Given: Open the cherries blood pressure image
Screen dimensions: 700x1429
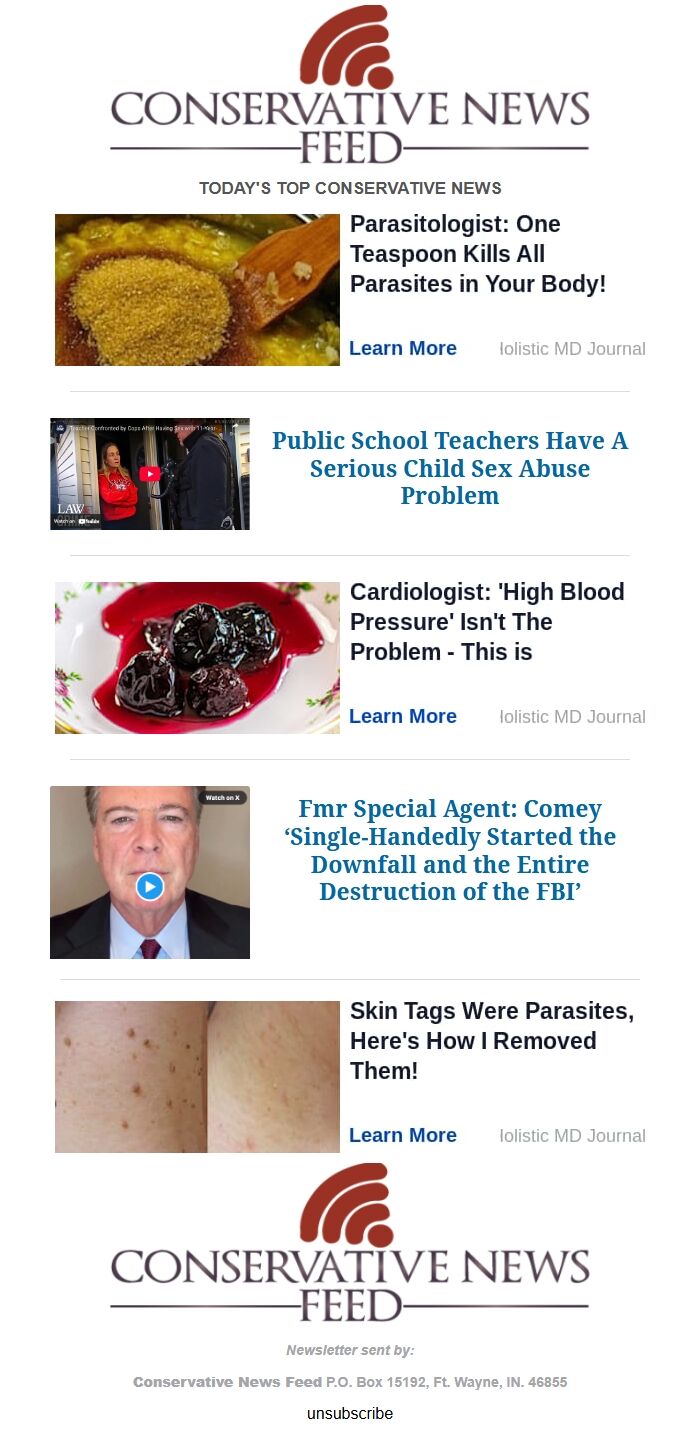Looking at the screenshot, I should pyautogui.click(x=197, y=658).
